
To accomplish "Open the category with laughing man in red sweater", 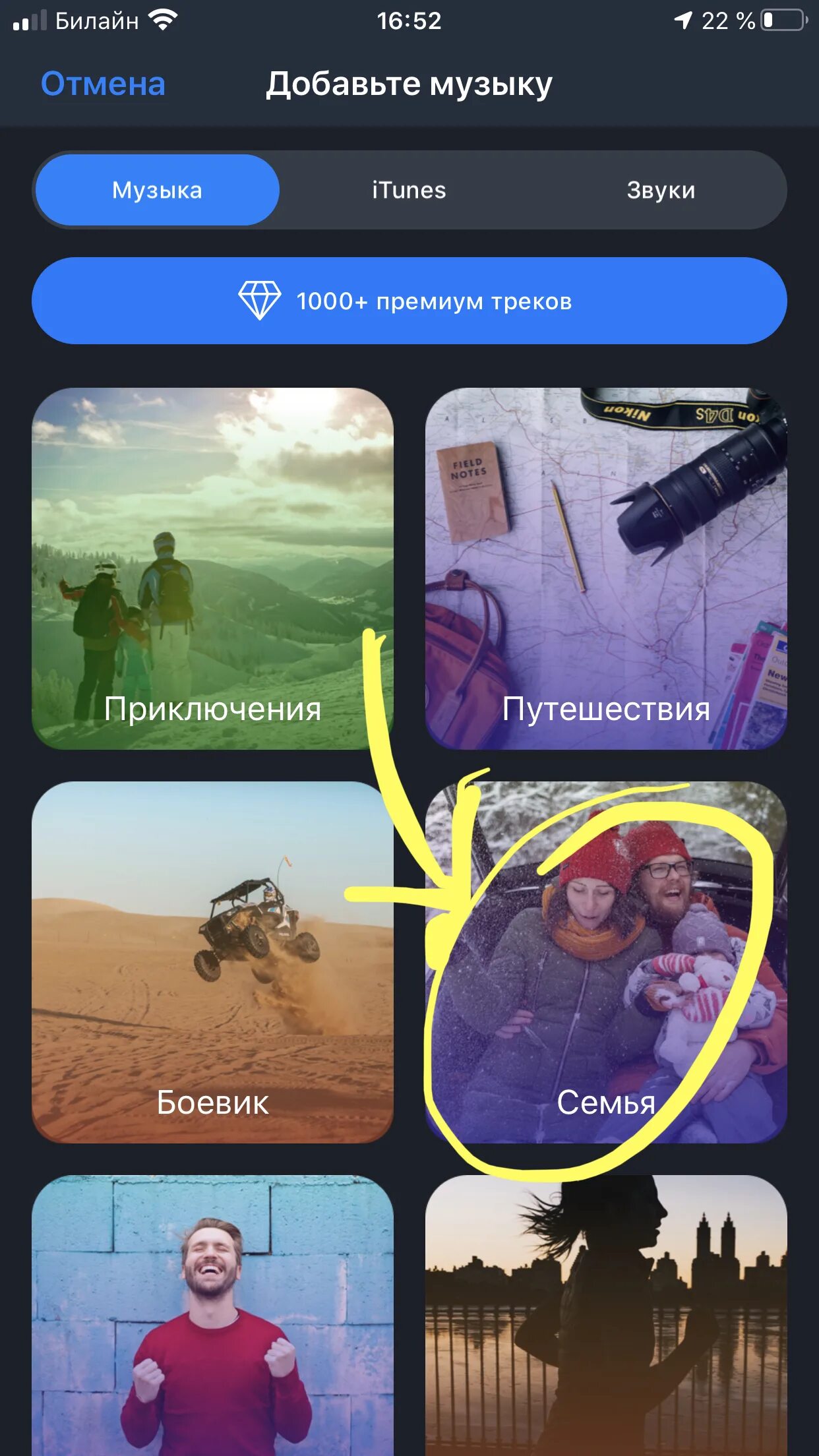I will [213, 1316].
